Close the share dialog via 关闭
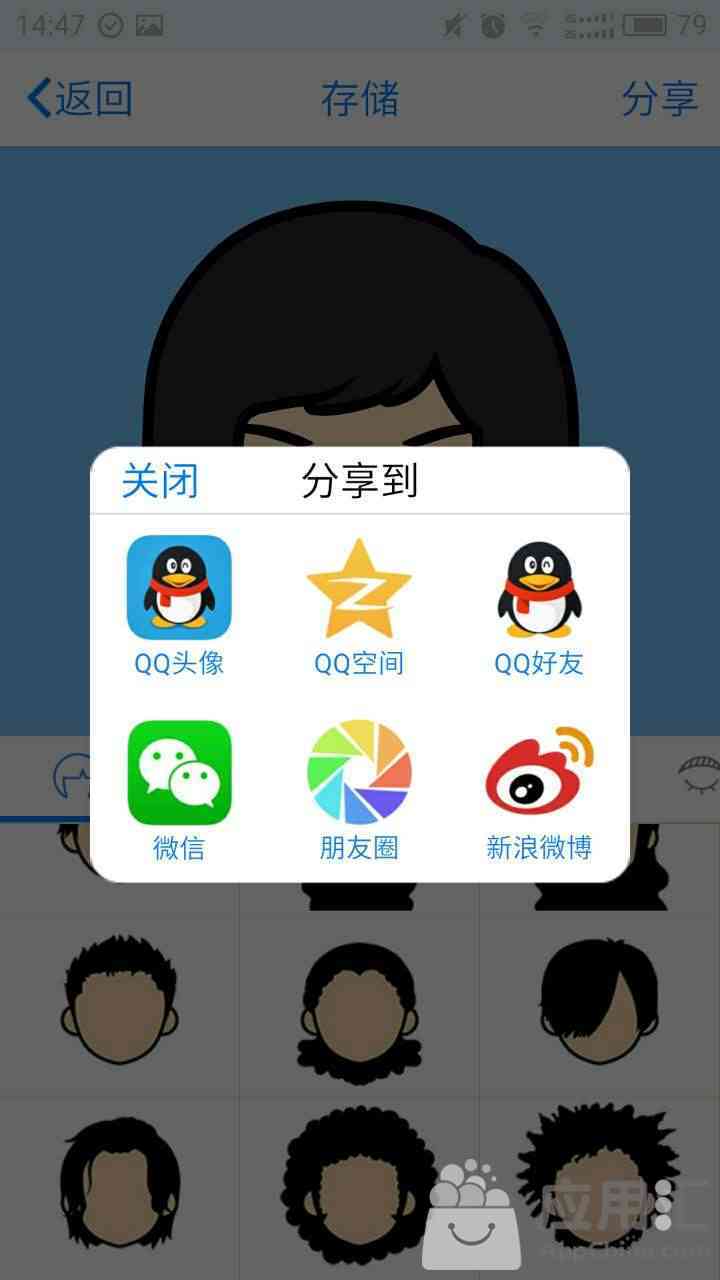The image size is (720, 1280). point(160,481)
